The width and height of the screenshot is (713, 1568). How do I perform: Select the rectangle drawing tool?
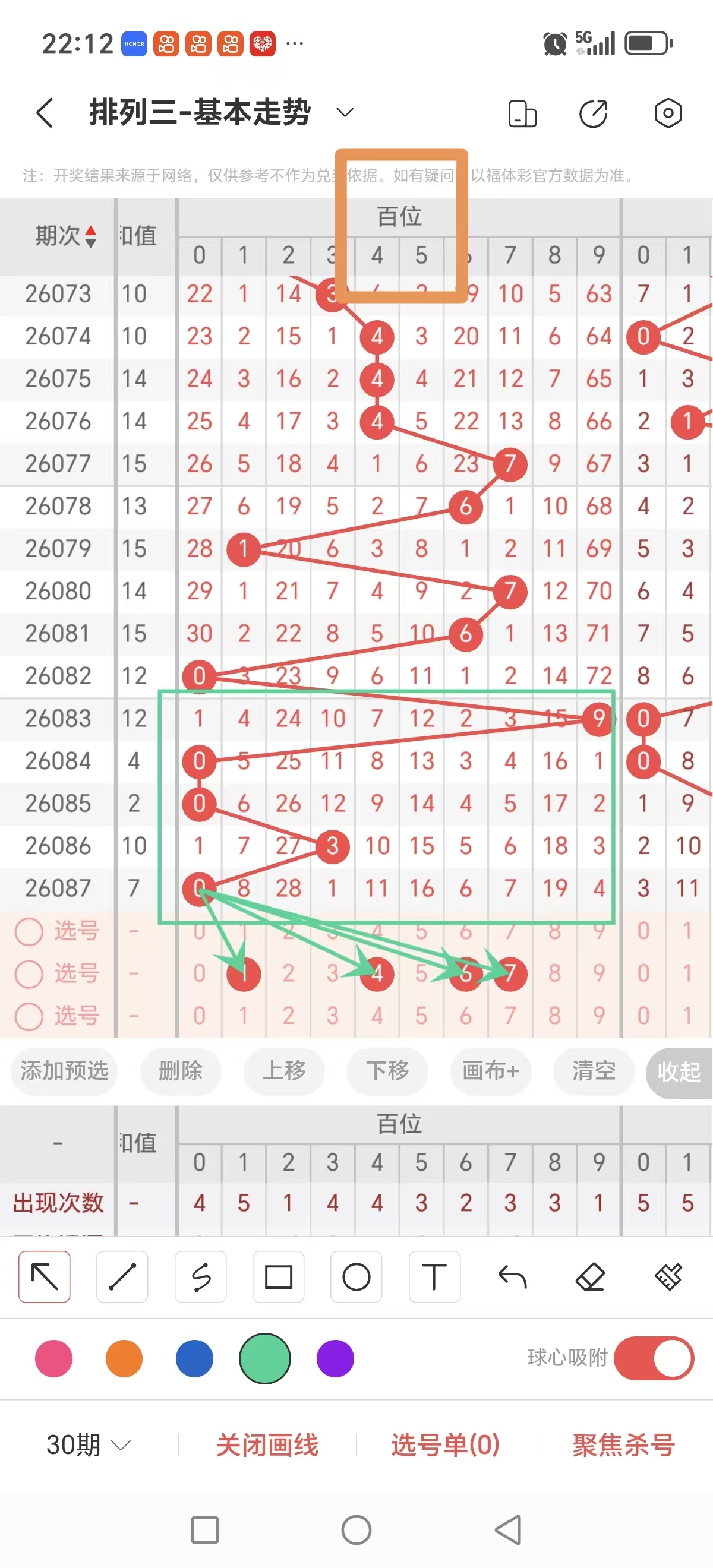(x=278, y=1278)
